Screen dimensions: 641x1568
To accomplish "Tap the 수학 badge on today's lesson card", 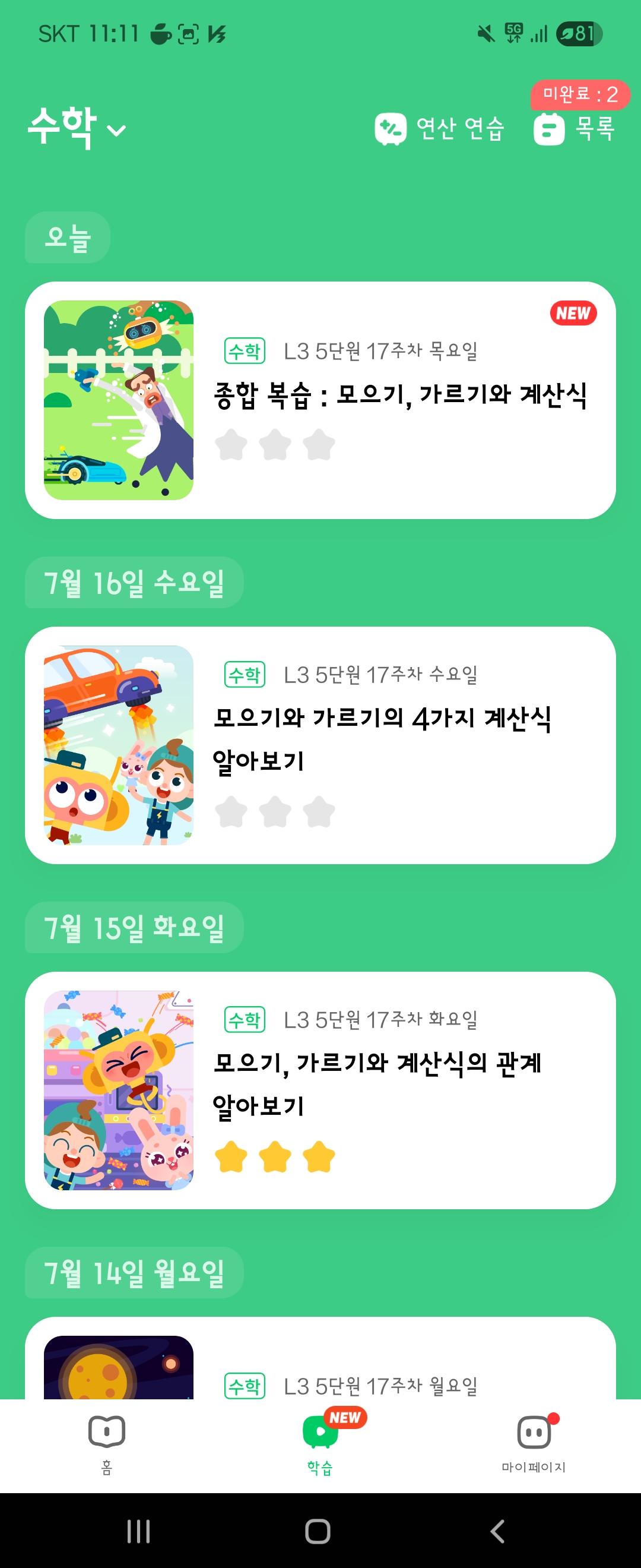I will (x=245, y=349).
